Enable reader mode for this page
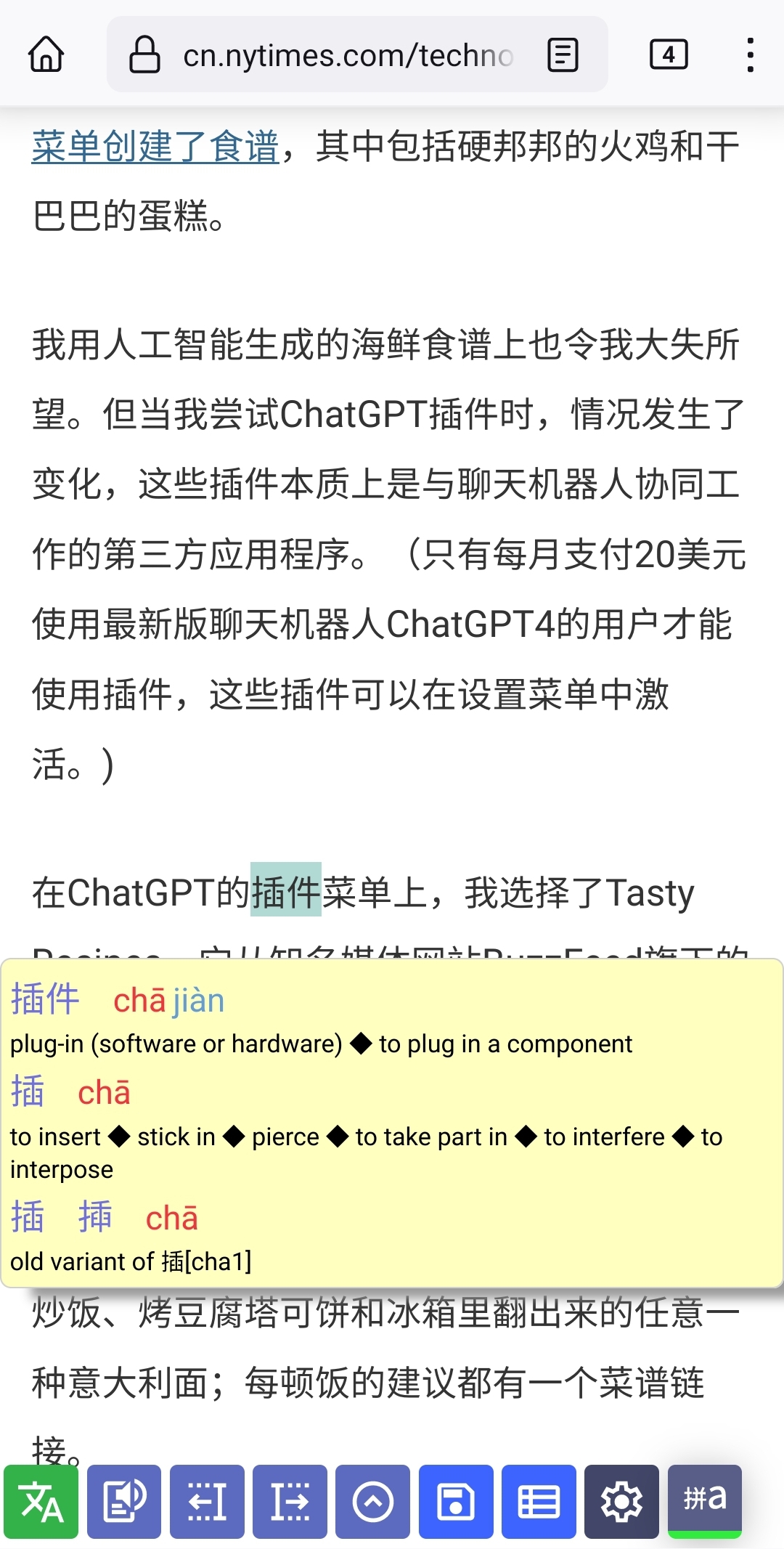This screenshot has width=784, height=1549. (x=563, y=55)
